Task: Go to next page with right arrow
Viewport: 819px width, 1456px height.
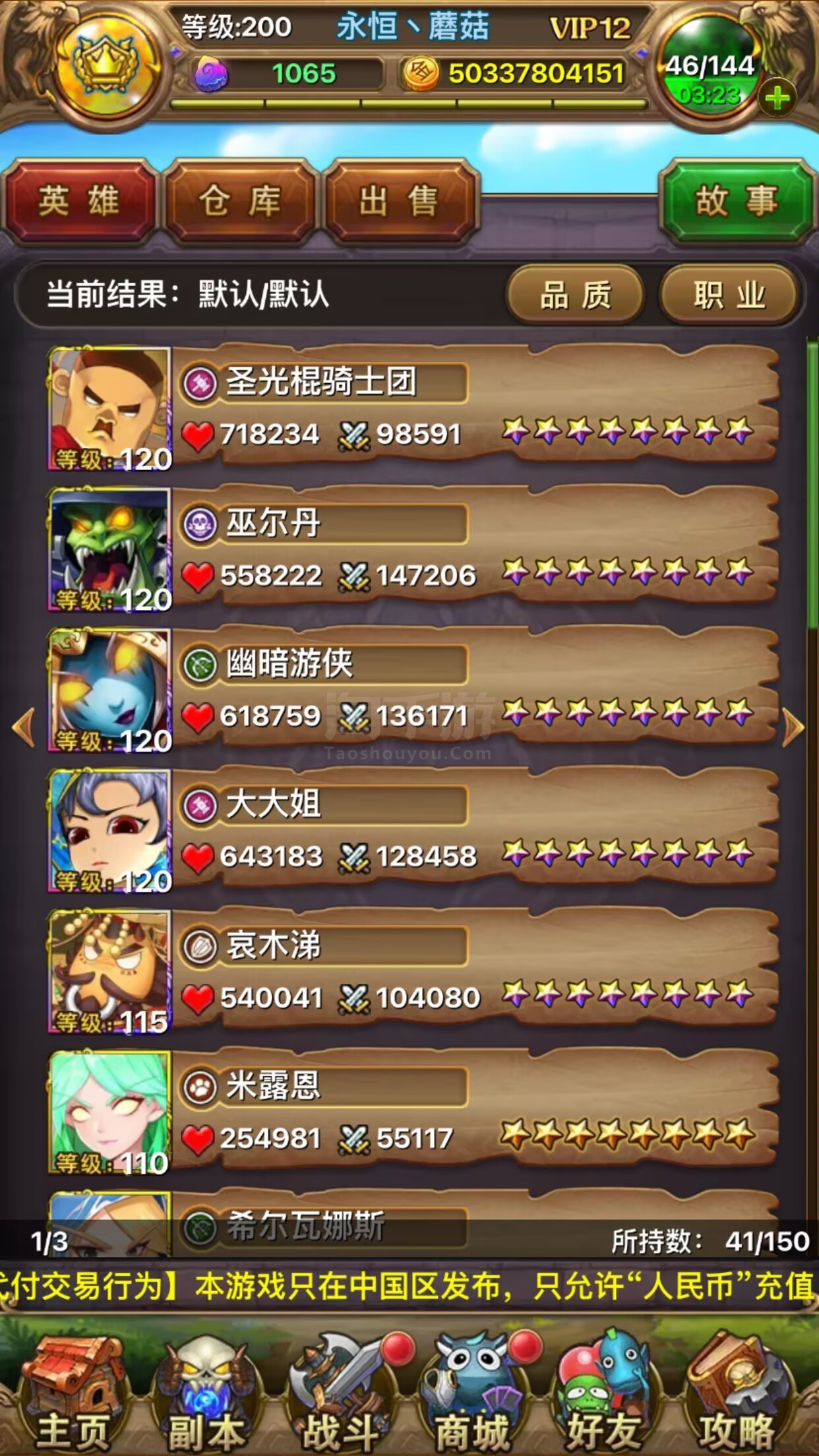Action: pyautogui.click(x=793, y=727)
